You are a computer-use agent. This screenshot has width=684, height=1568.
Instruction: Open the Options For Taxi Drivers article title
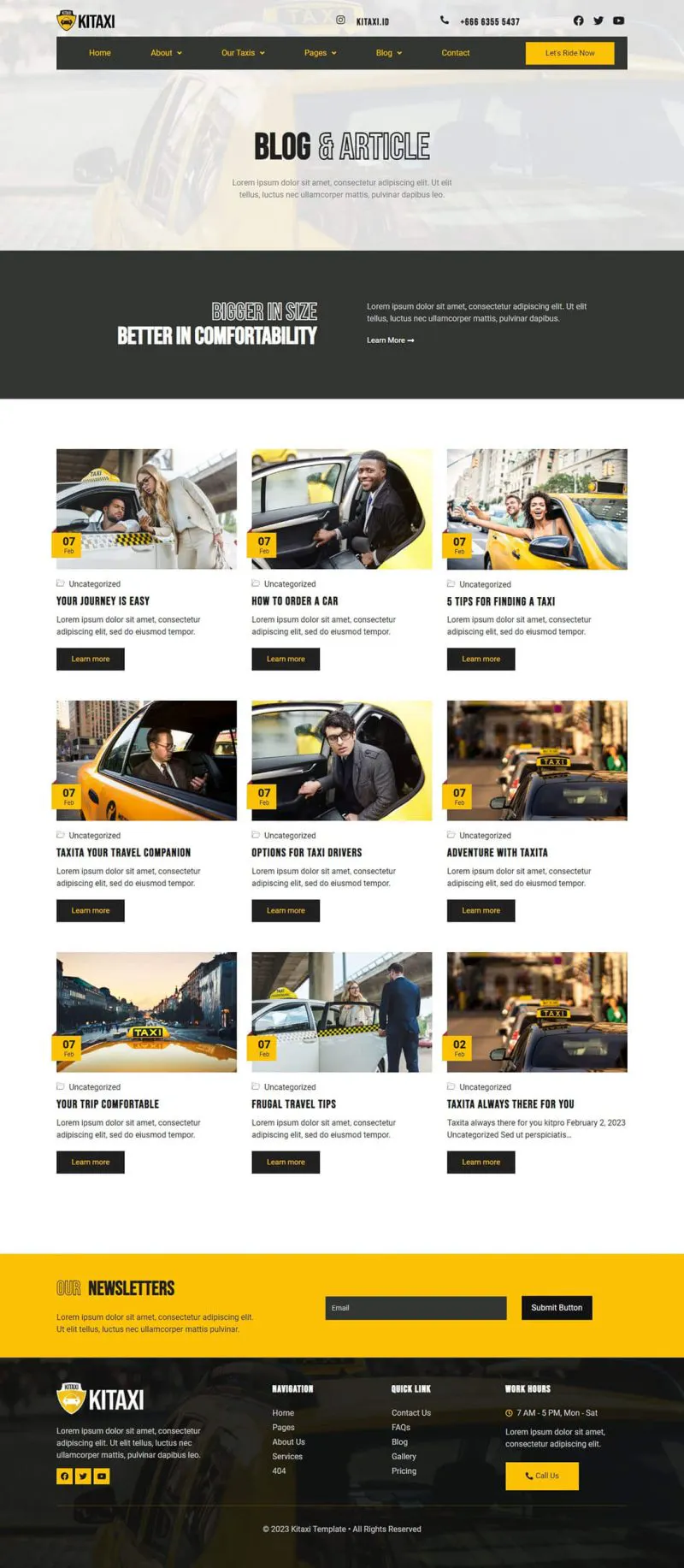tap(306, 853)
